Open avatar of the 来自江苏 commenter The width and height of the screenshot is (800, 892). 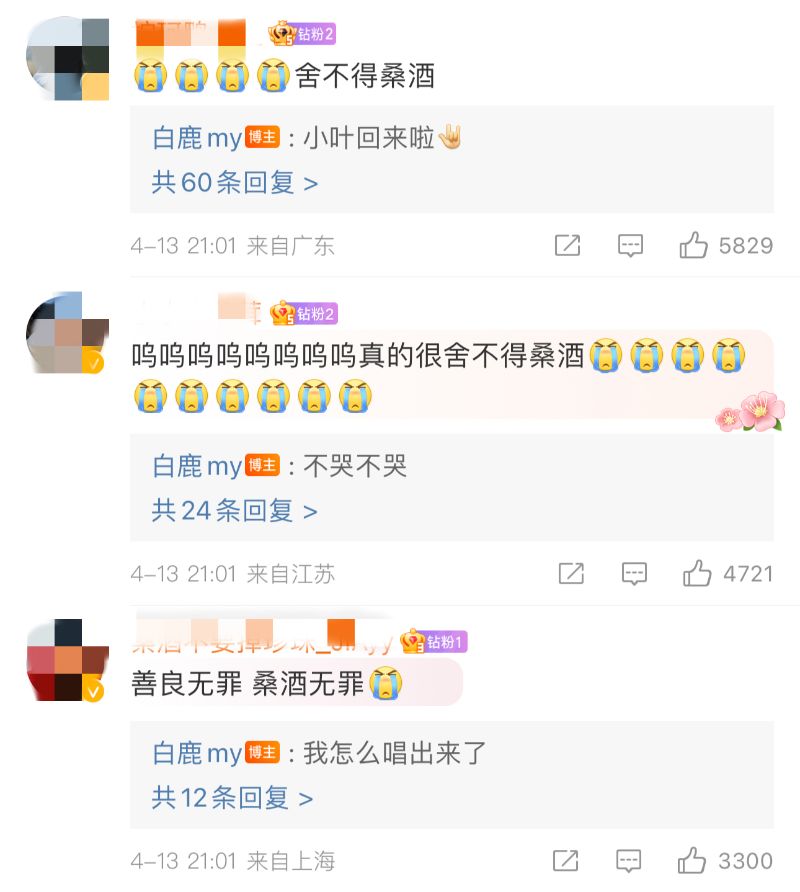pos(67,333)
